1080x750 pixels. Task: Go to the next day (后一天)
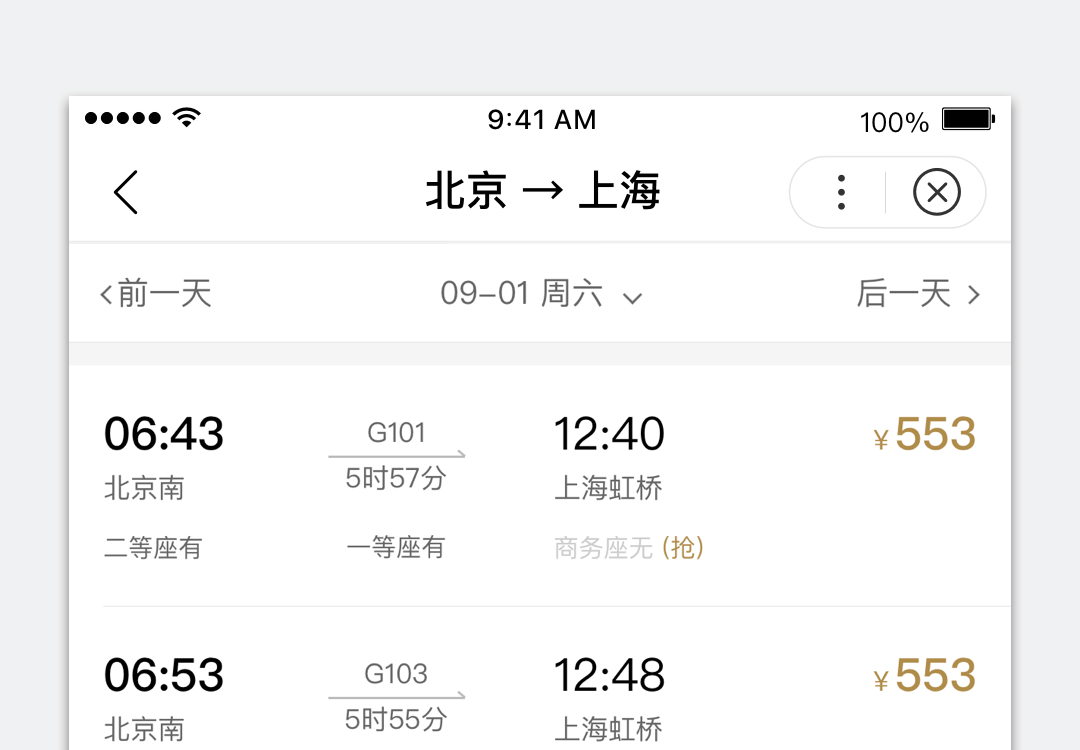917,294
